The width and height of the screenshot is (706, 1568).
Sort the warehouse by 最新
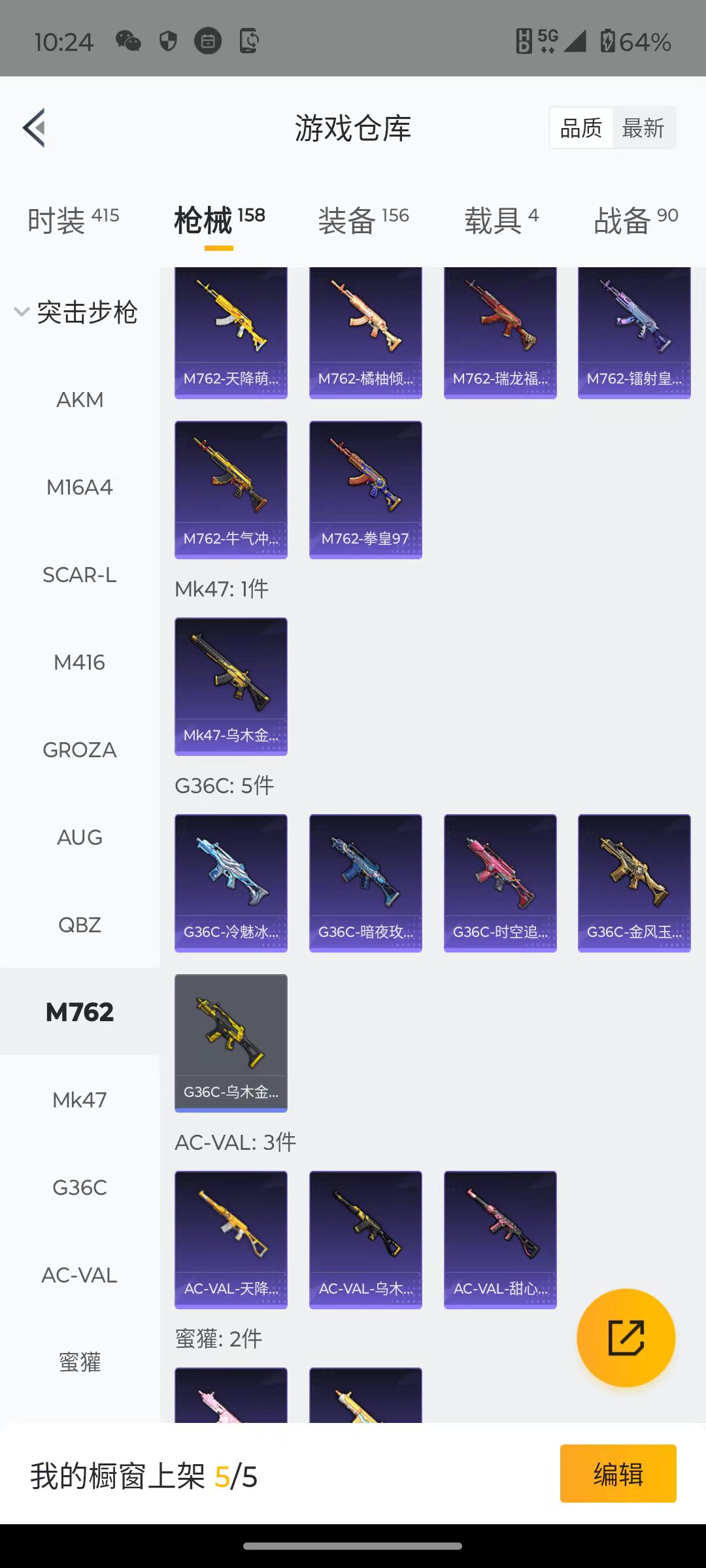point(643,128)
